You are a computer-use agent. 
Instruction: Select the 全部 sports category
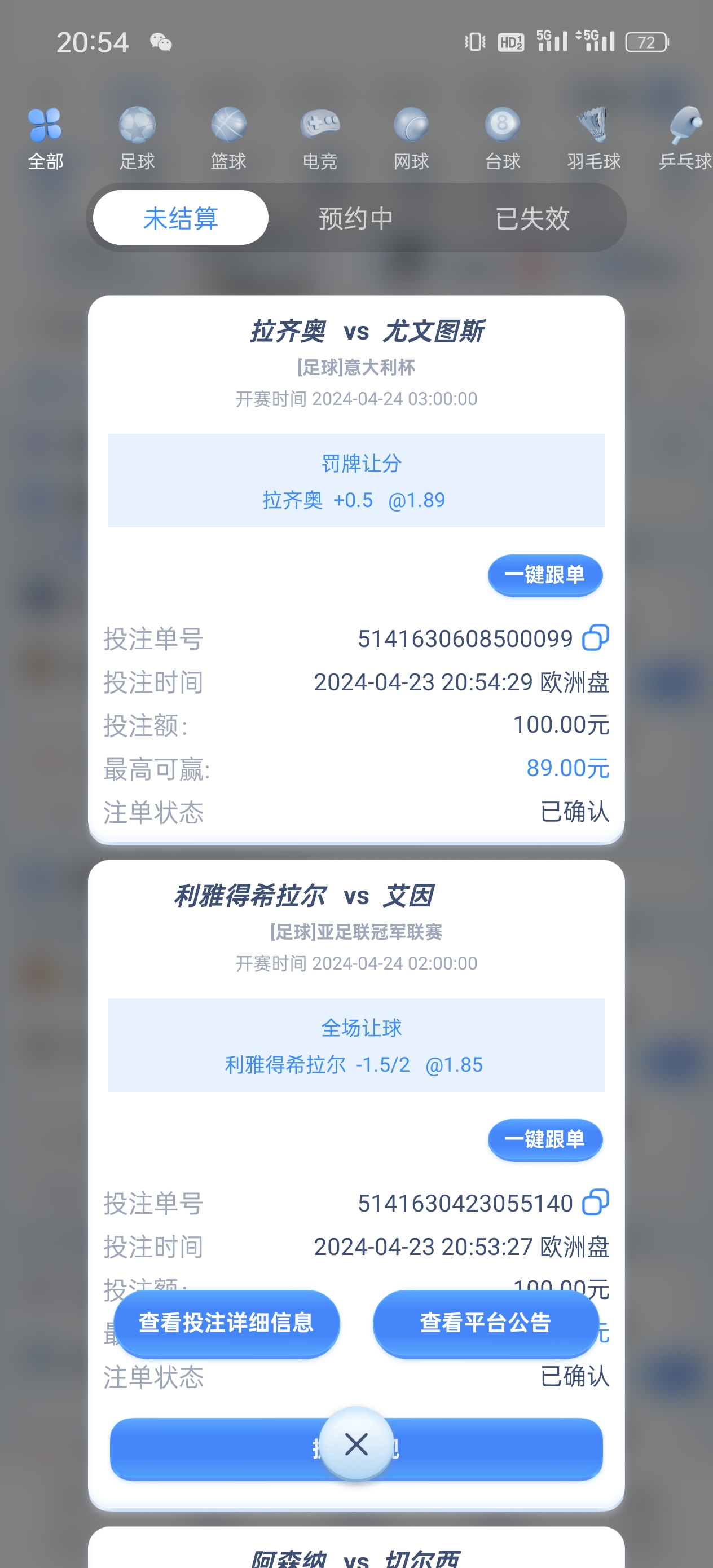(x=46, y=138)
